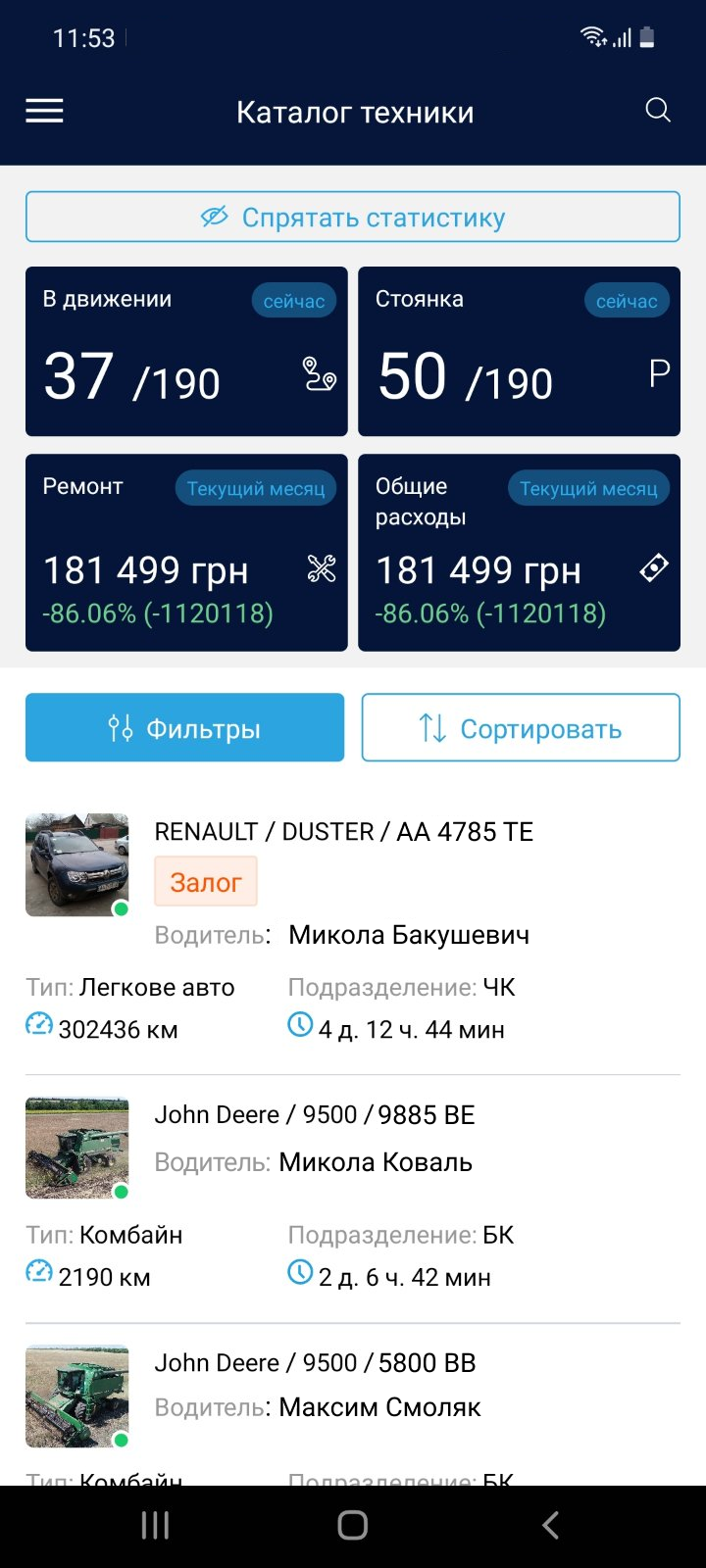The height and width of the screenshot is (1568, 706).
Task: Open the Стоянка statistics card
Action: click(519, 352)
